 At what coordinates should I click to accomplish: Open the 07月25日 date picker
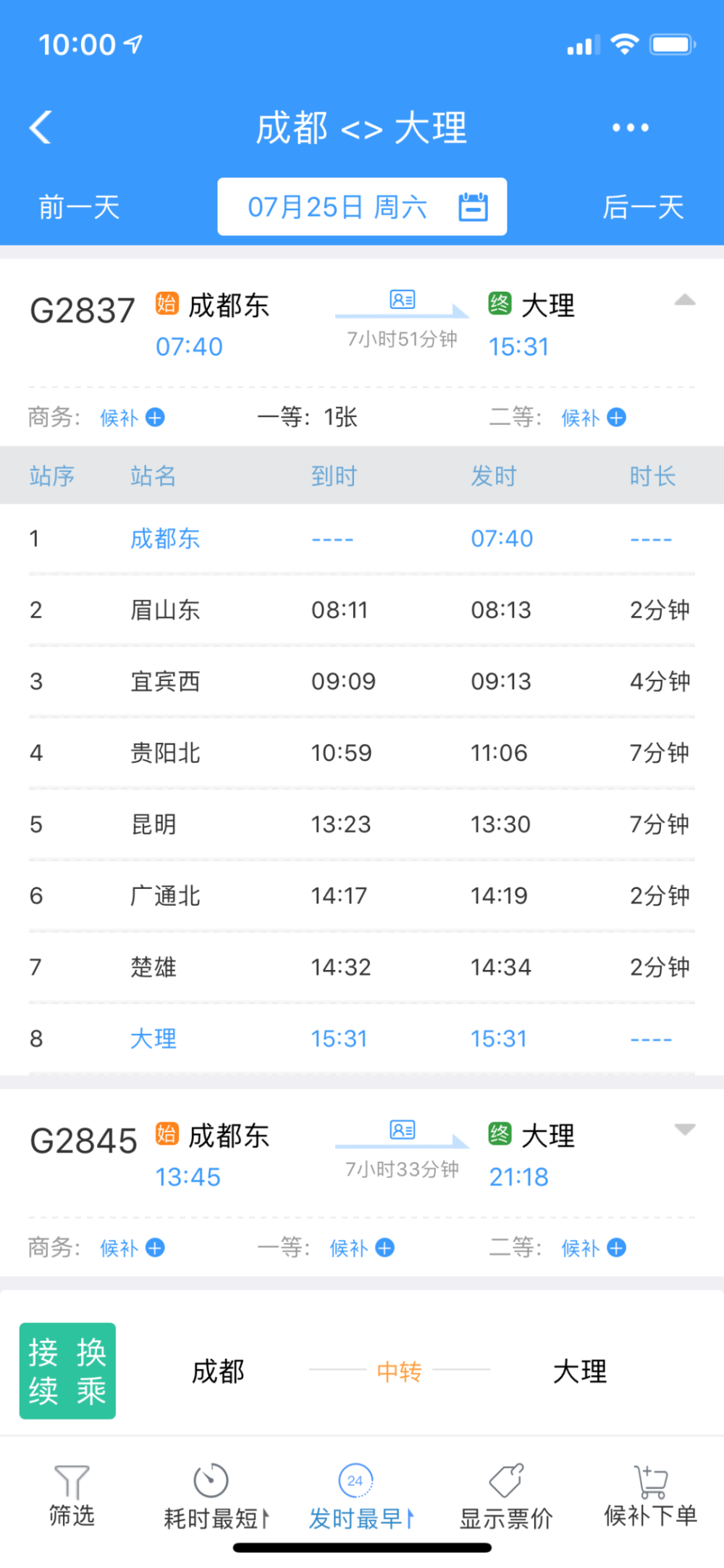coord(362,207)
